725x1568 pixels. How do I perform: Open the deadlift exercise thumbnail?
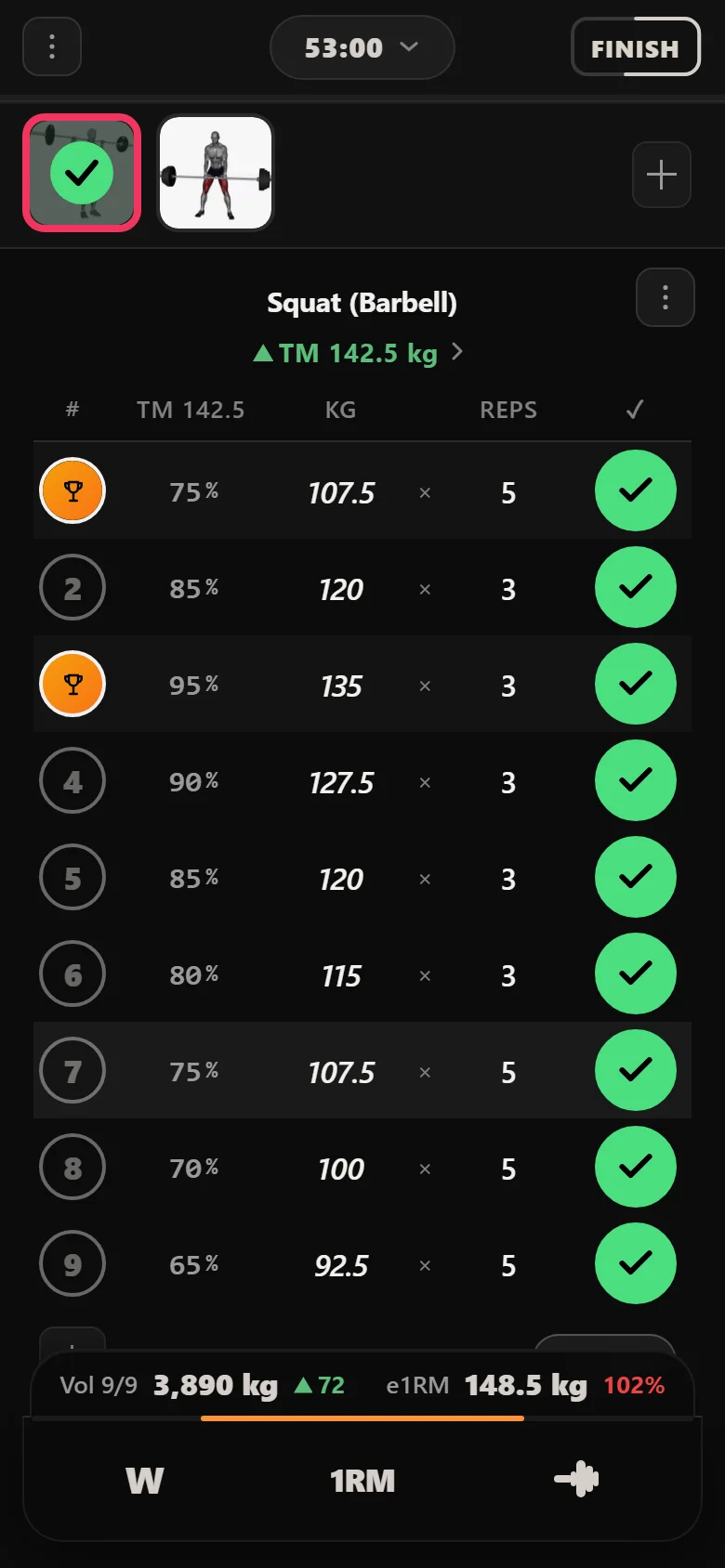216,173
